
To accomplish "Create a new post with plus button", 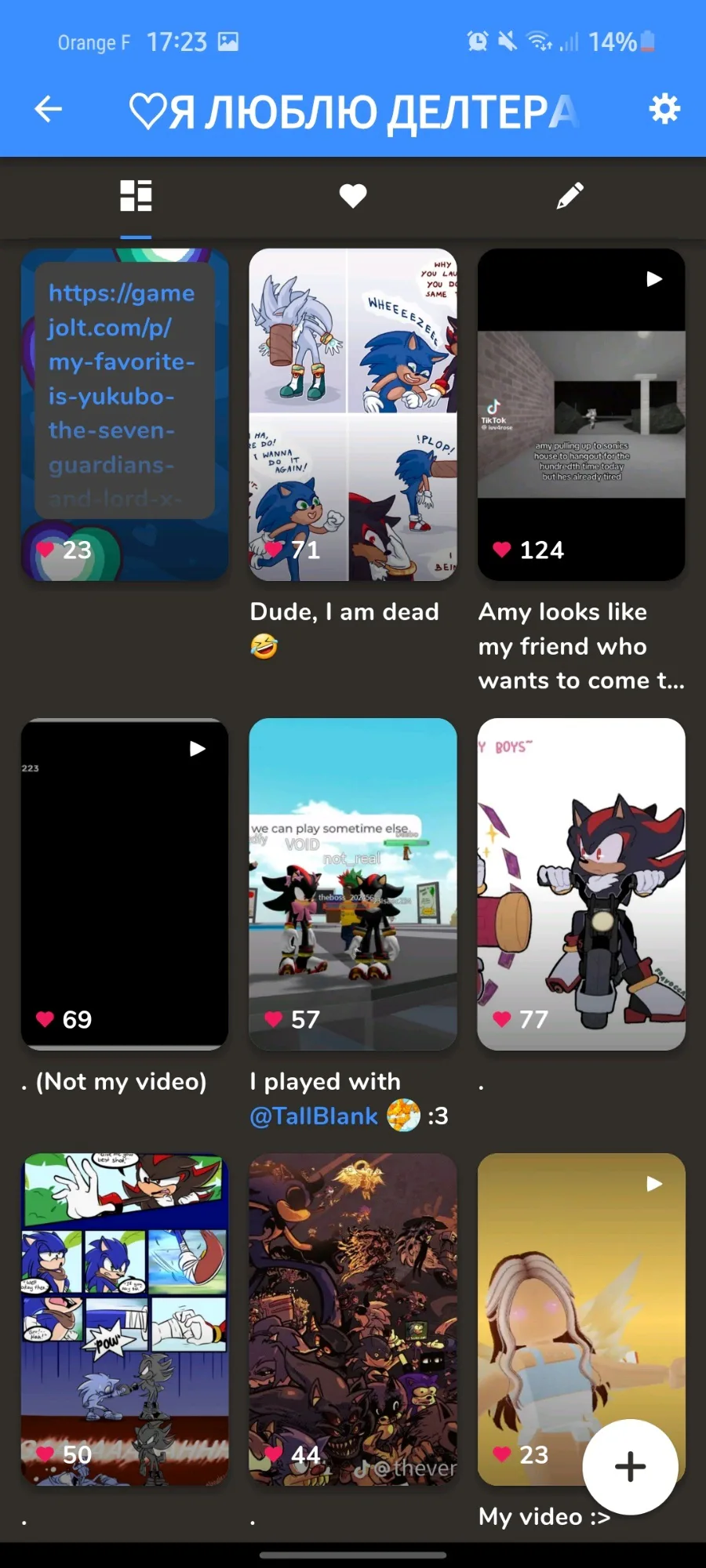I will click(x=630, y=1466).
